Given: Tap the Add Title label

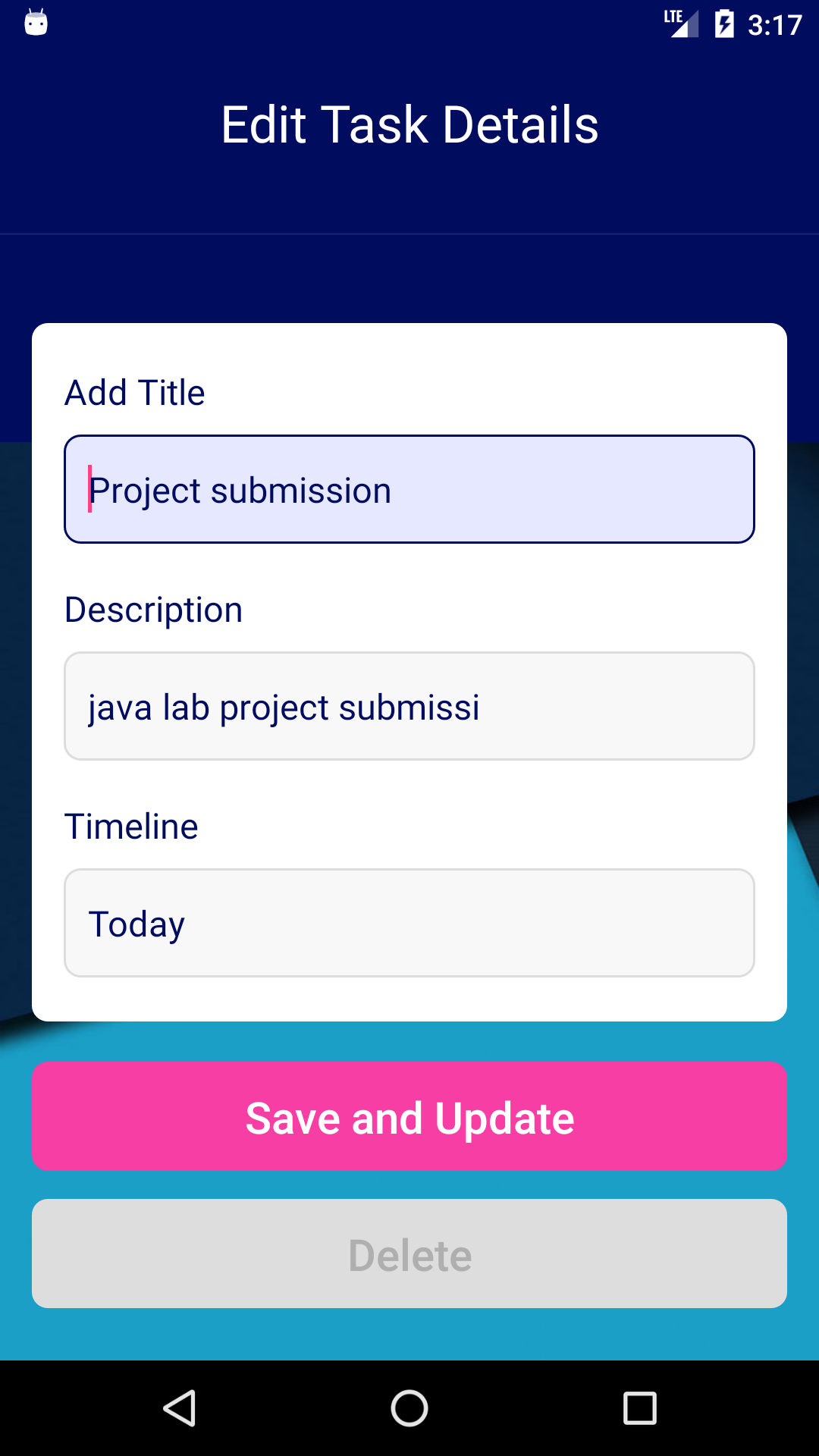Looking at the screenshot, I should pos(135,392).
